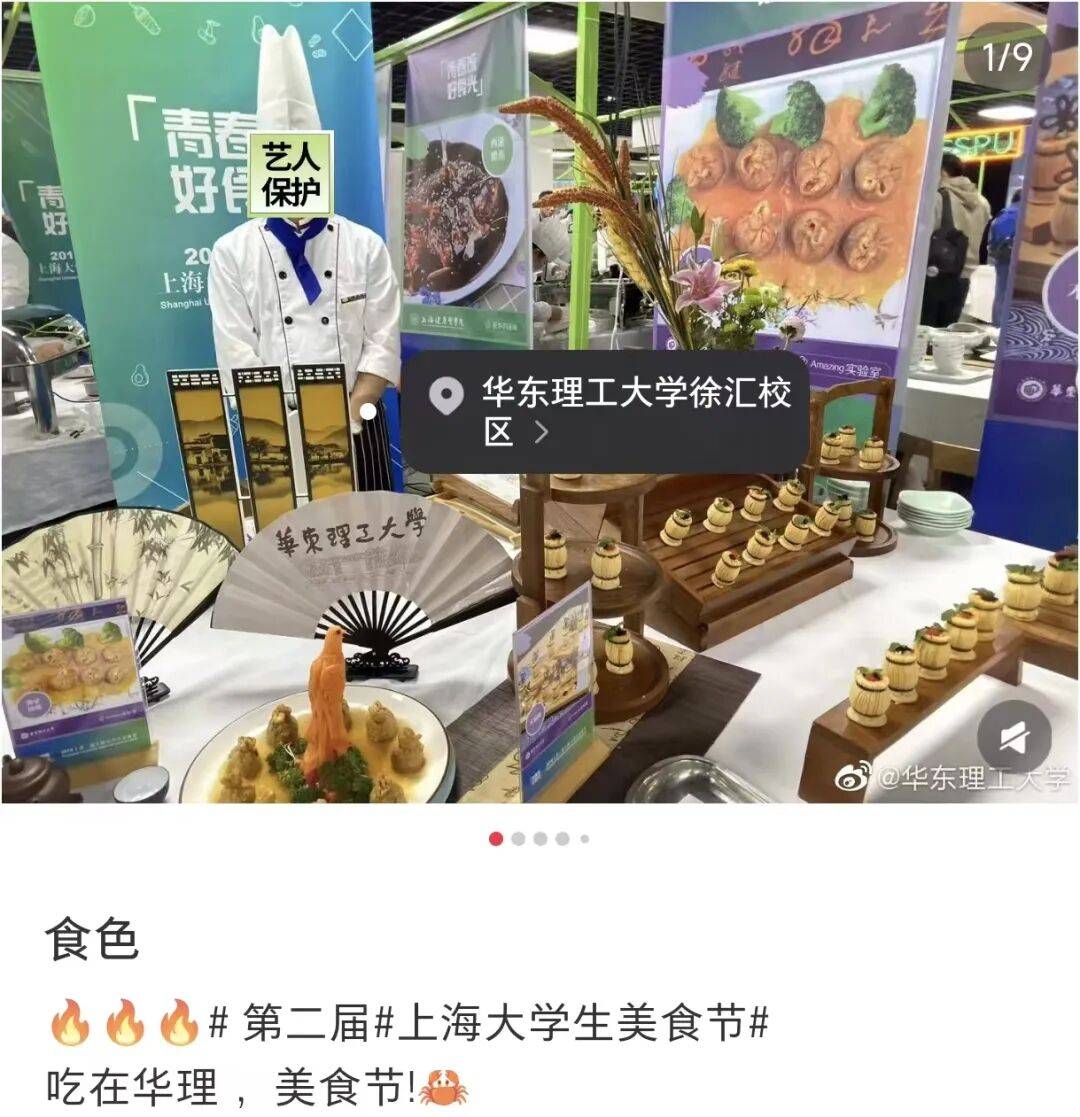The width and height of the screenshot is (1080, 1117).
Task: Tap the mute sound icon on photo
Action: point(1013,737)
